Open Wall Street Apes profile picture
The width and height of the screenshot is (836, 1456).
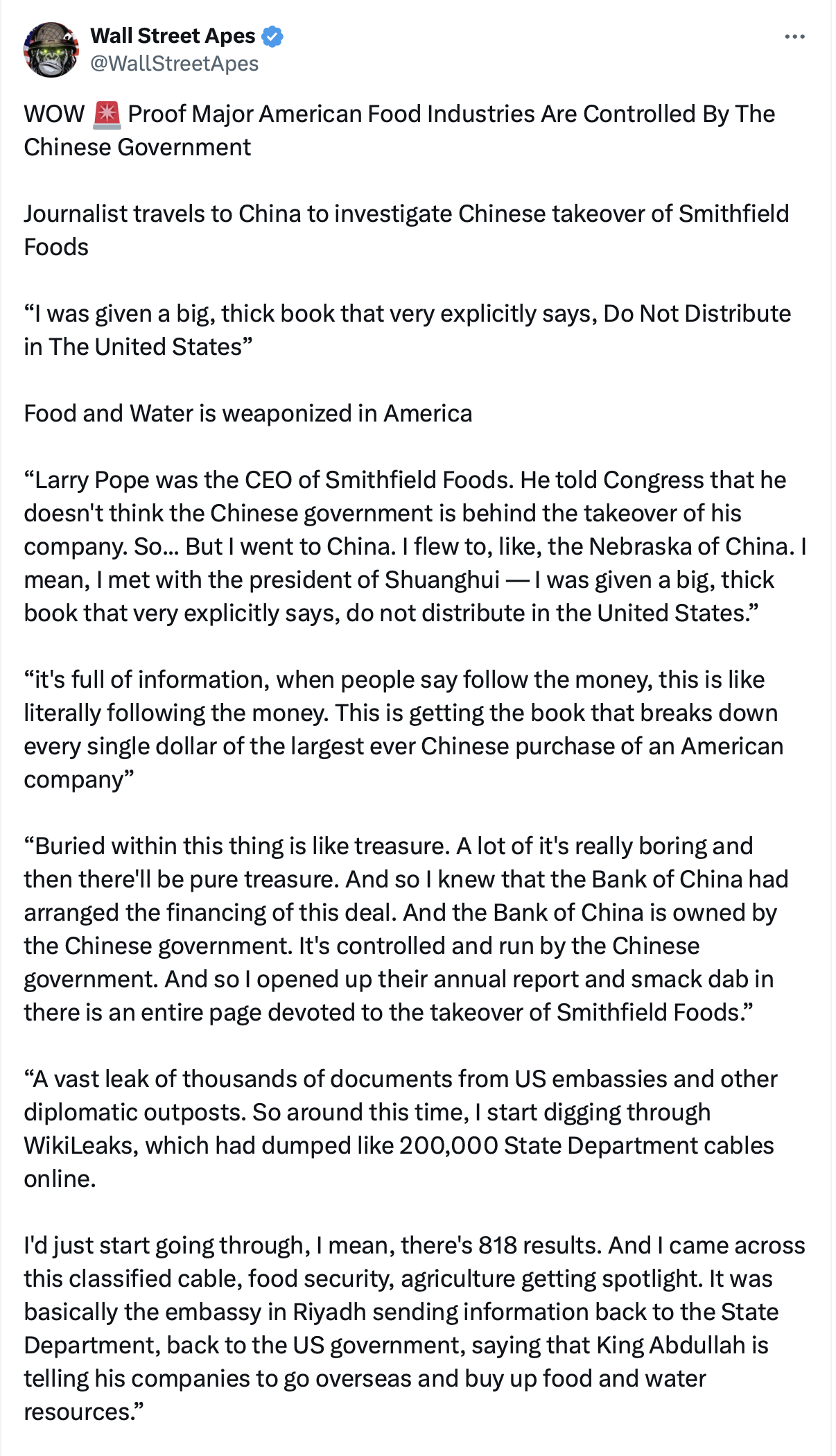(51, 50)
